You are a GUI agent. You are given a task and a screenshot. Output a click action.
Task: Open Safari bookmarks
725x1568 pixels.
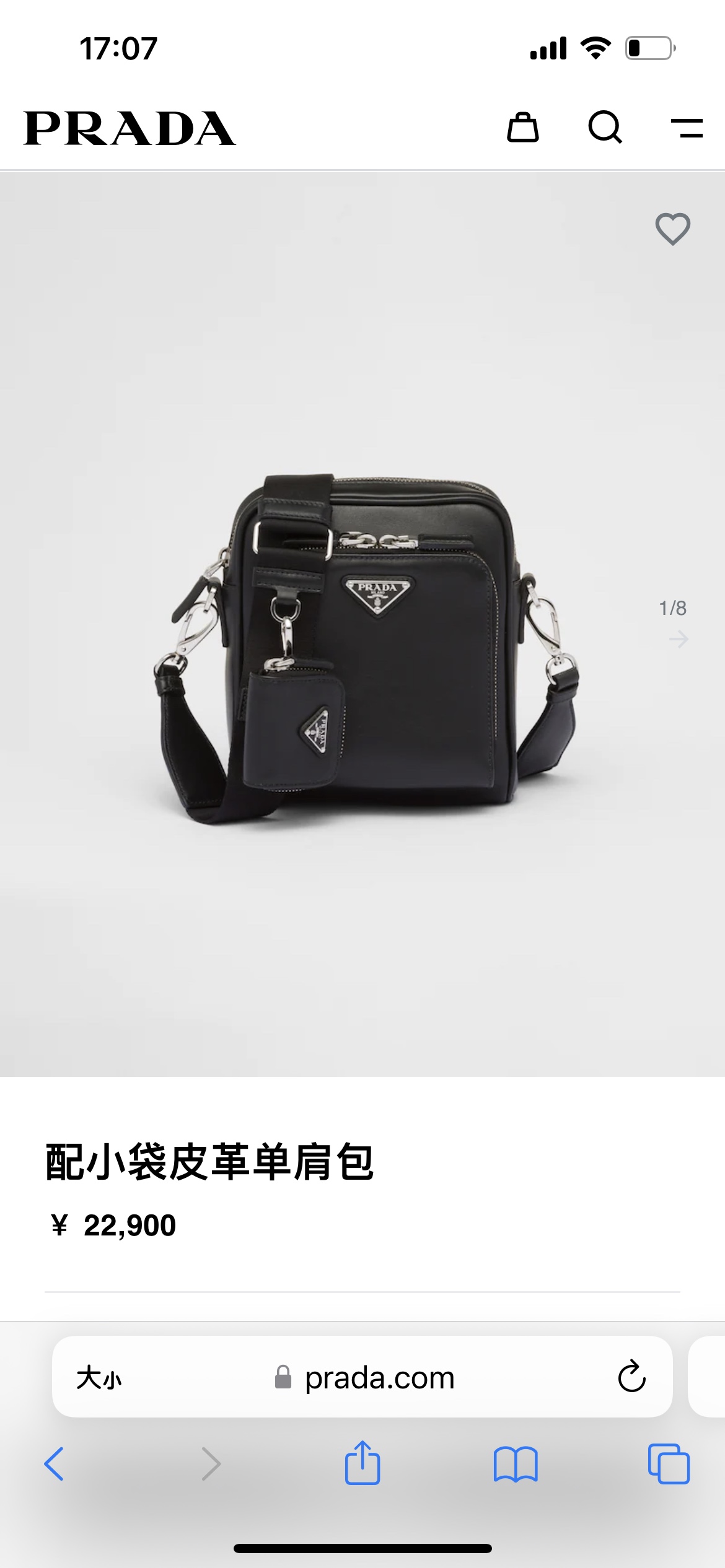516,1464
